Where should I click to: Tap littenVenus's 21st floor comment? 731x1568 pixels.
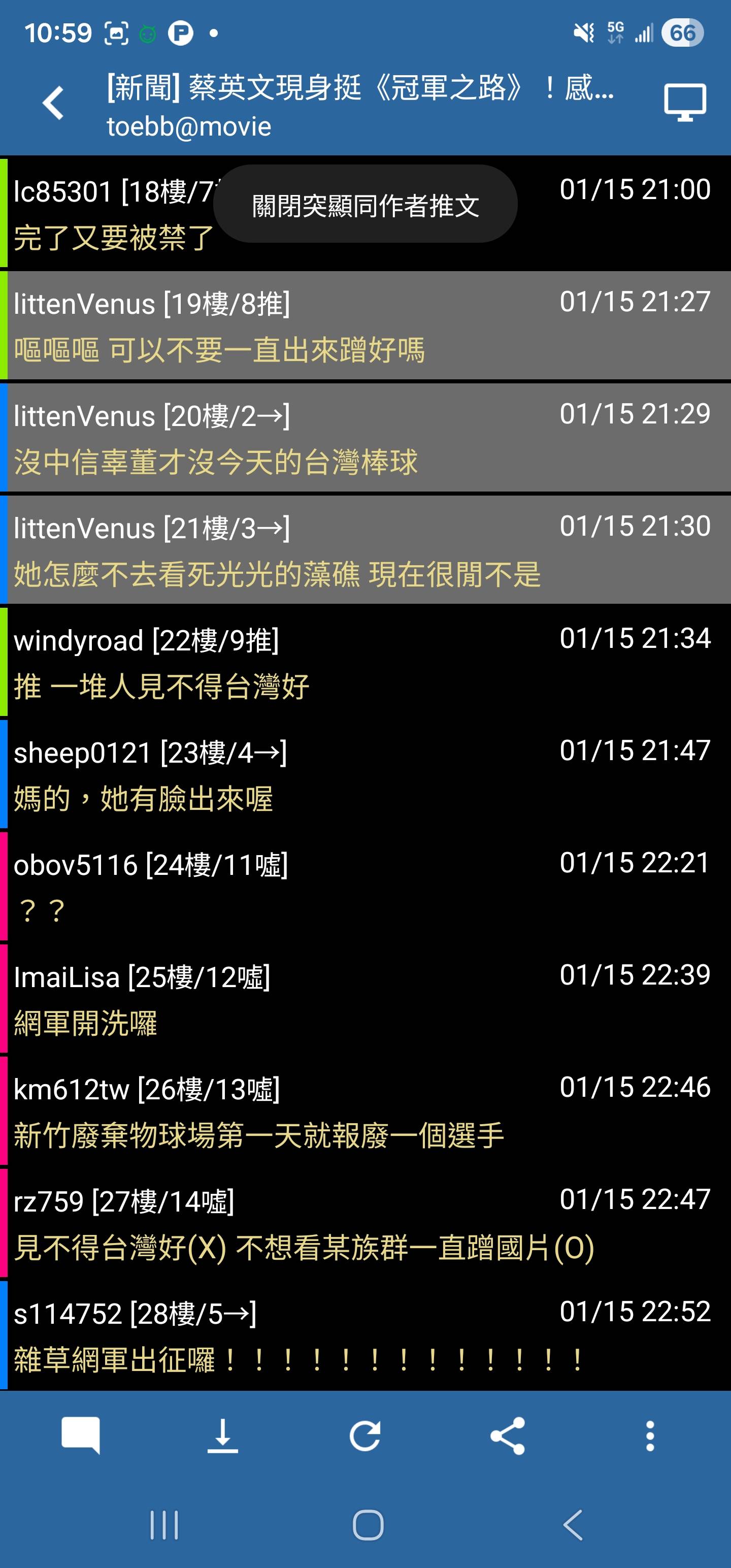(x=365, y=550)
